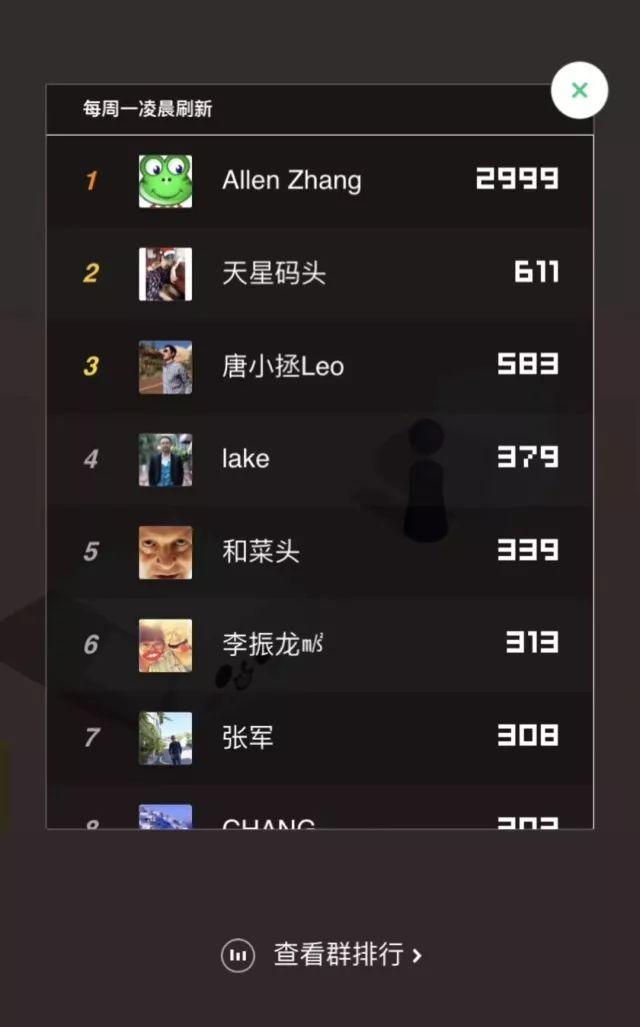The height and width of the screenshot is (1027, 640).
Task: Open the 查看群排行 group ranking link
Action: 322,955
